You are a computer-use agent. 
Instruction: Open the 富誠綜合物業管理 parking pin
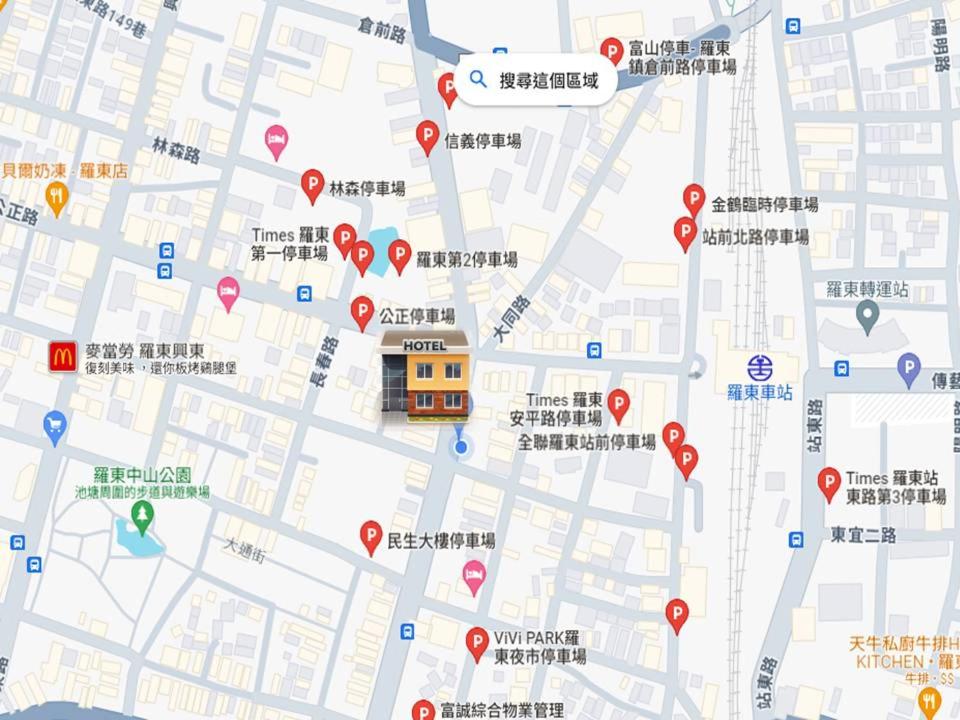424,711
